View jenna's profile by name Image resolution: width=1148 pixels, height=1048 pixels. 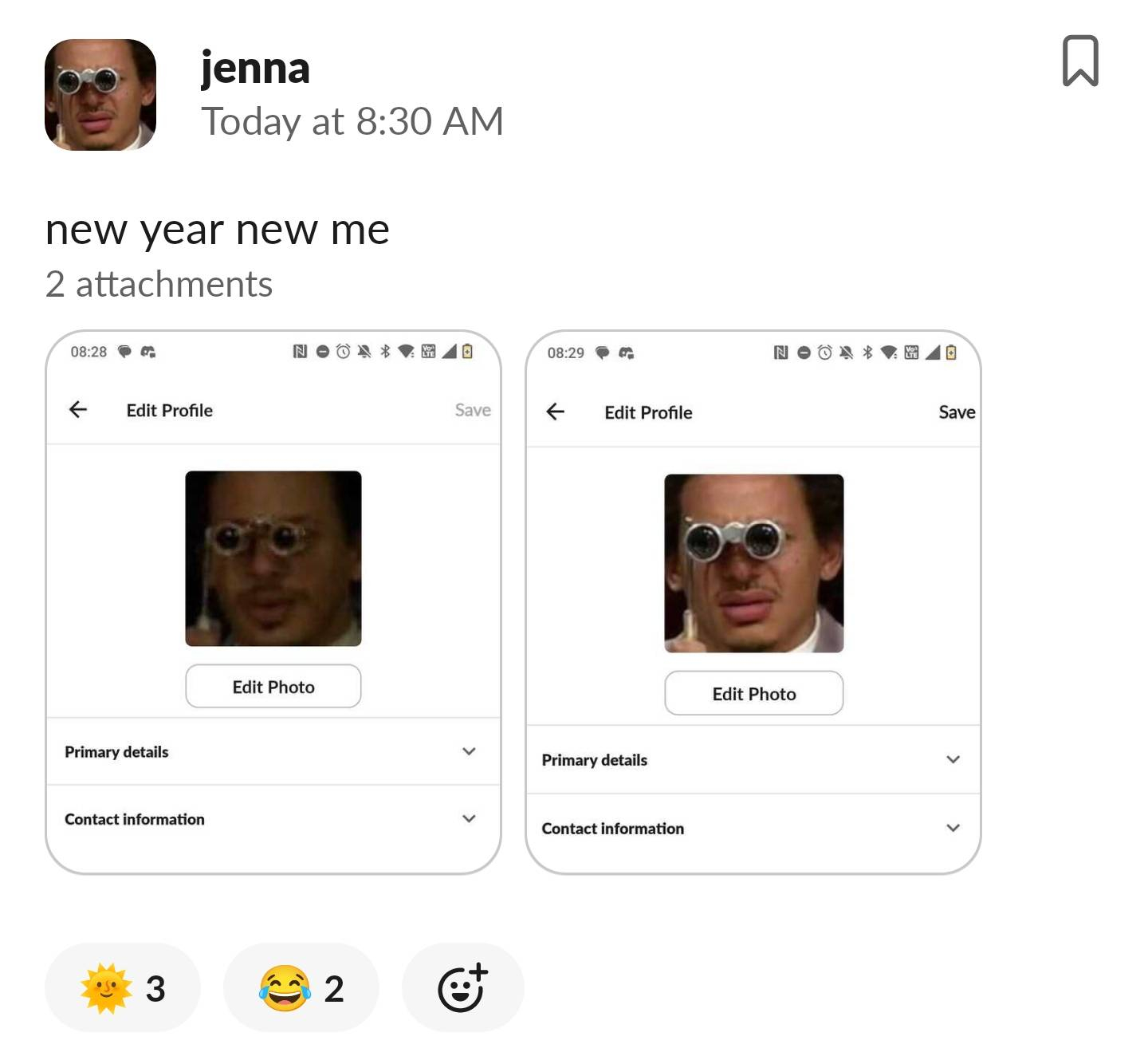[x=255, y=68]
